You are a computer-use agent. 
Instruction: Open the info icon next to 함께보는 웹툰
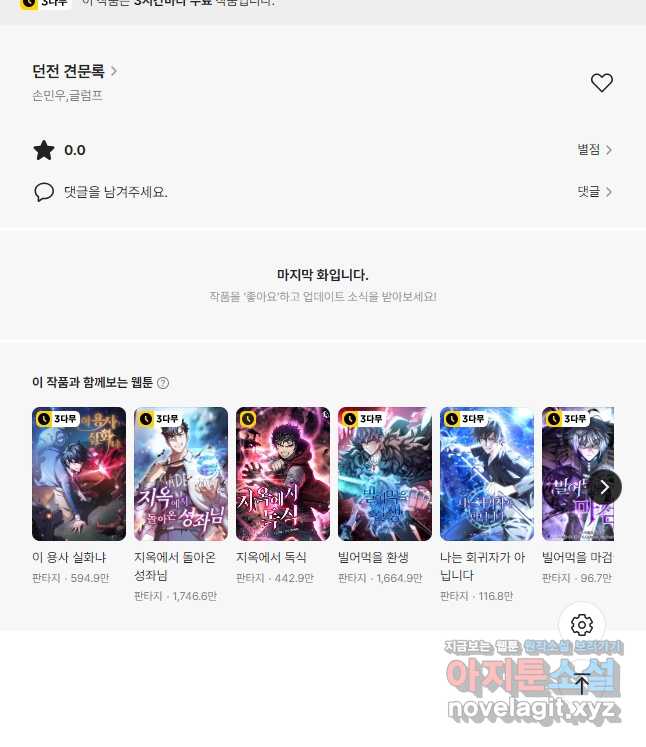tap(163, 383)
